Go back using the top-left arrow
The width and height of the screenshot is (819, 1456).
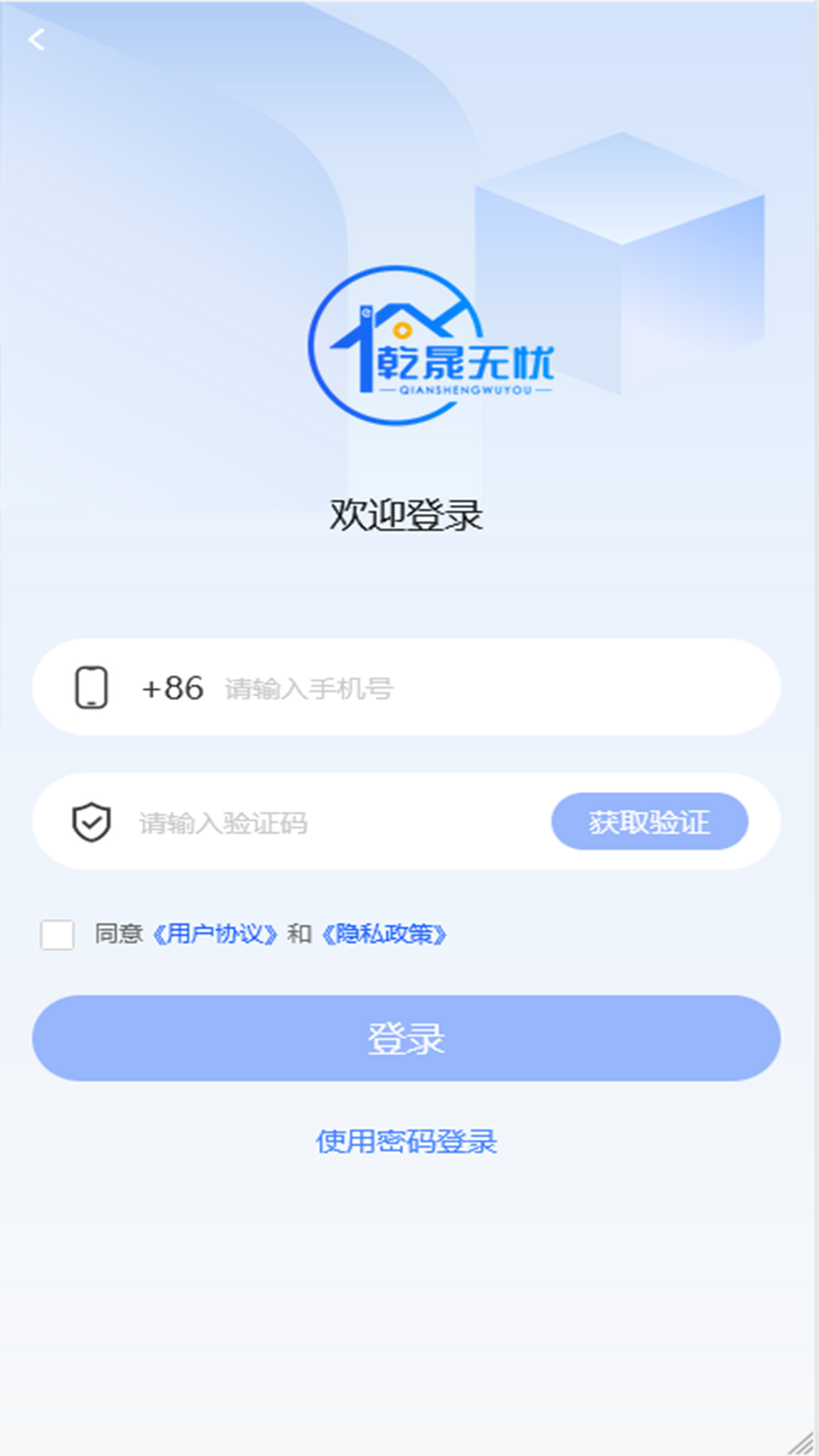[36, 39]
